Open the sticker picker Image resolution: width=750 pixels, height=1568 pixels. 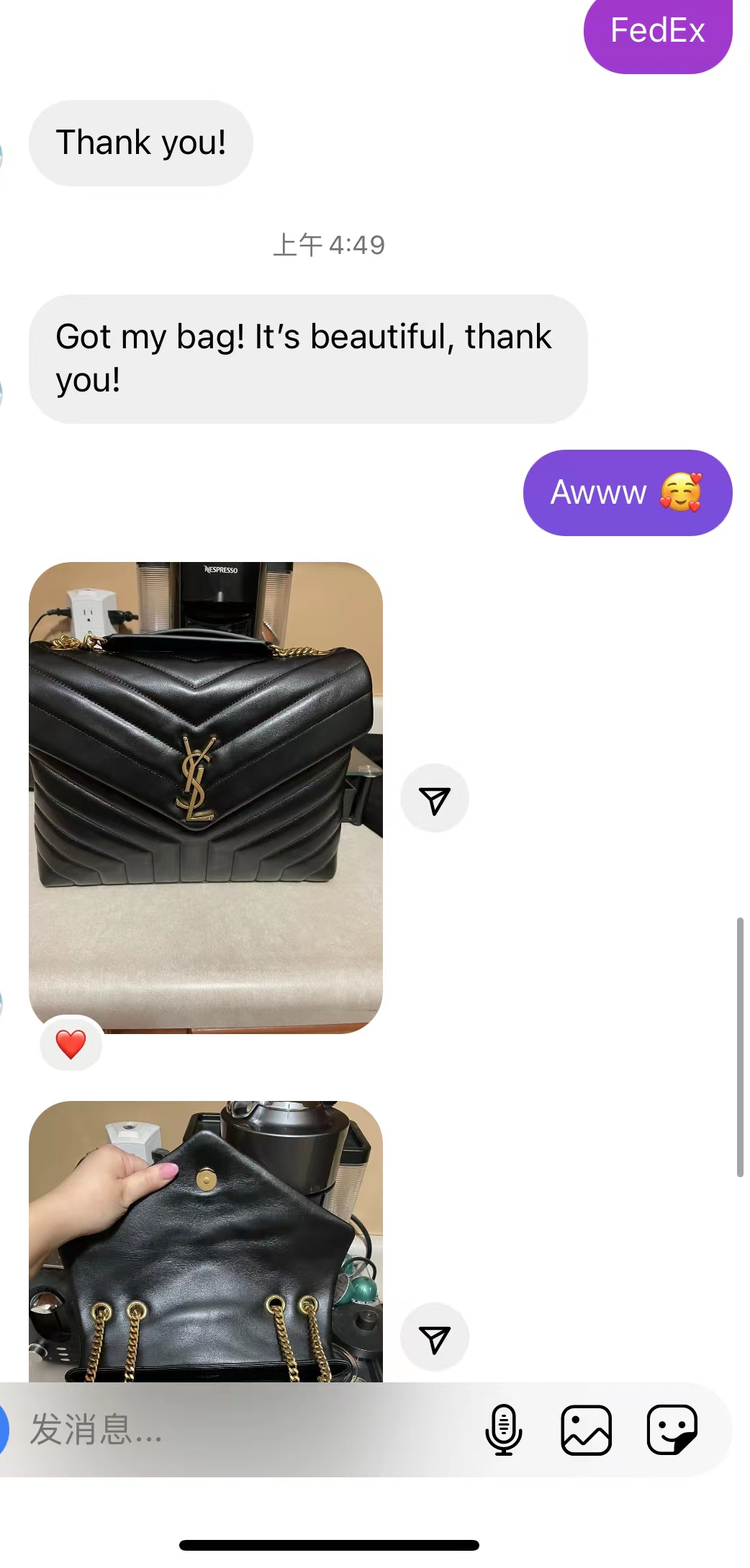[x=672, y=1430]
